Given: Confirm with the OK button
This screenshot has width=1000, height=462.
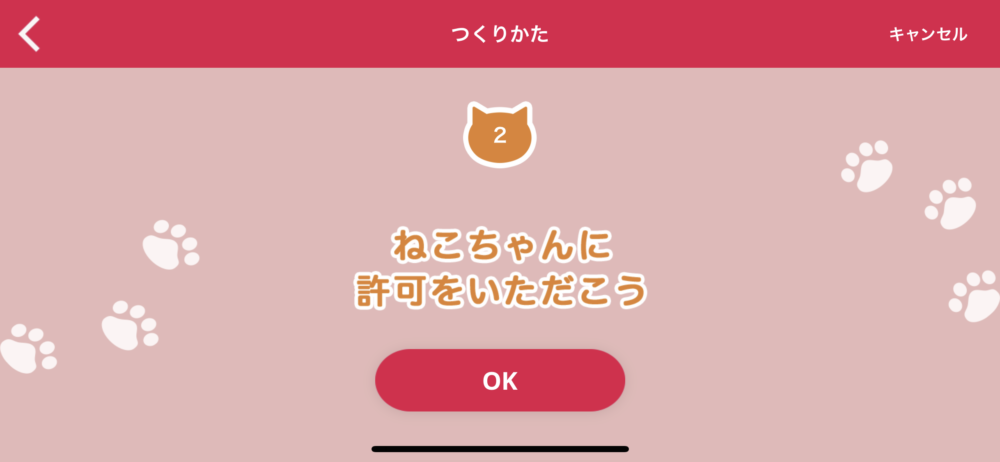Looking at the screenshot, I should click(x=500, y=381).
